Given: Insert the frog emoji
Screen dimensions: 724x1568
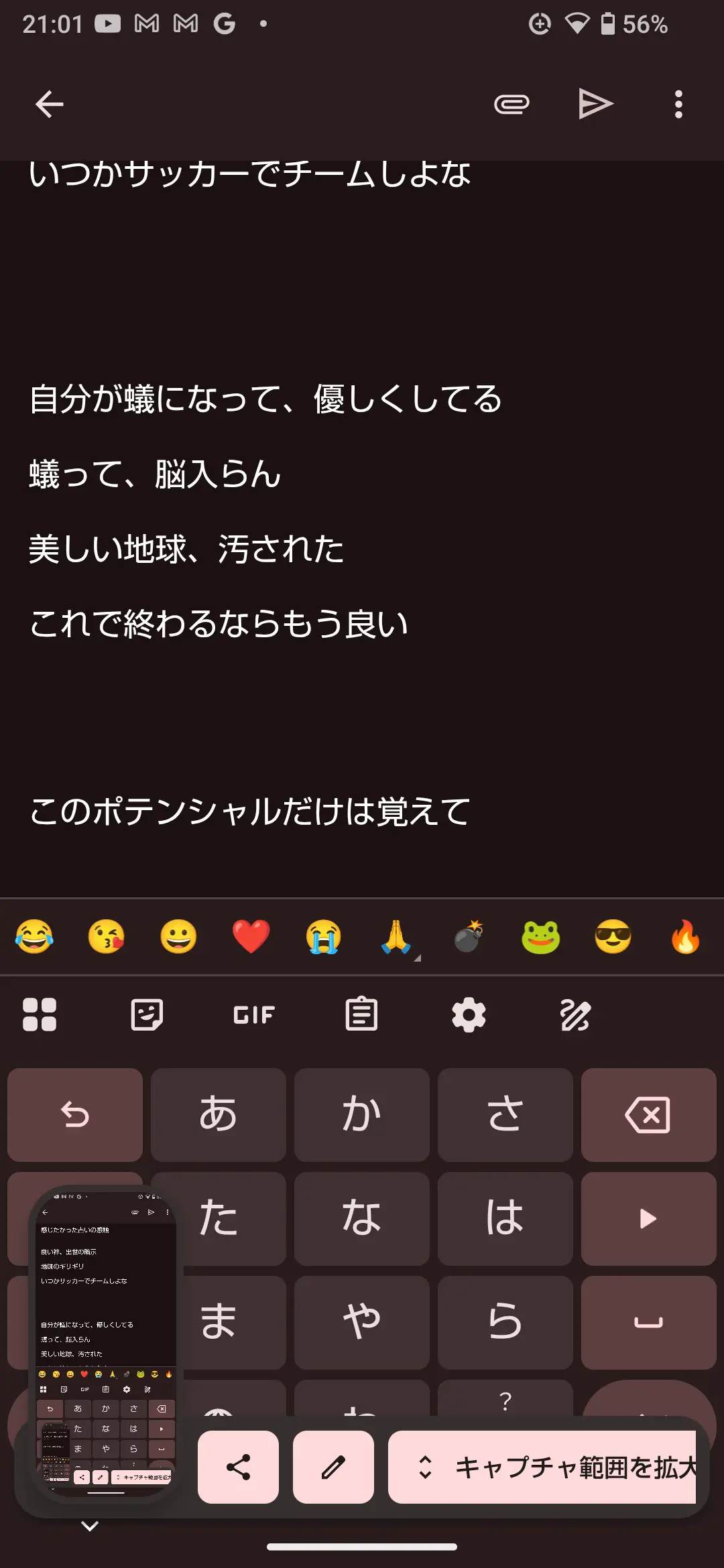Looking at the screenshot, I should point(540,937).
